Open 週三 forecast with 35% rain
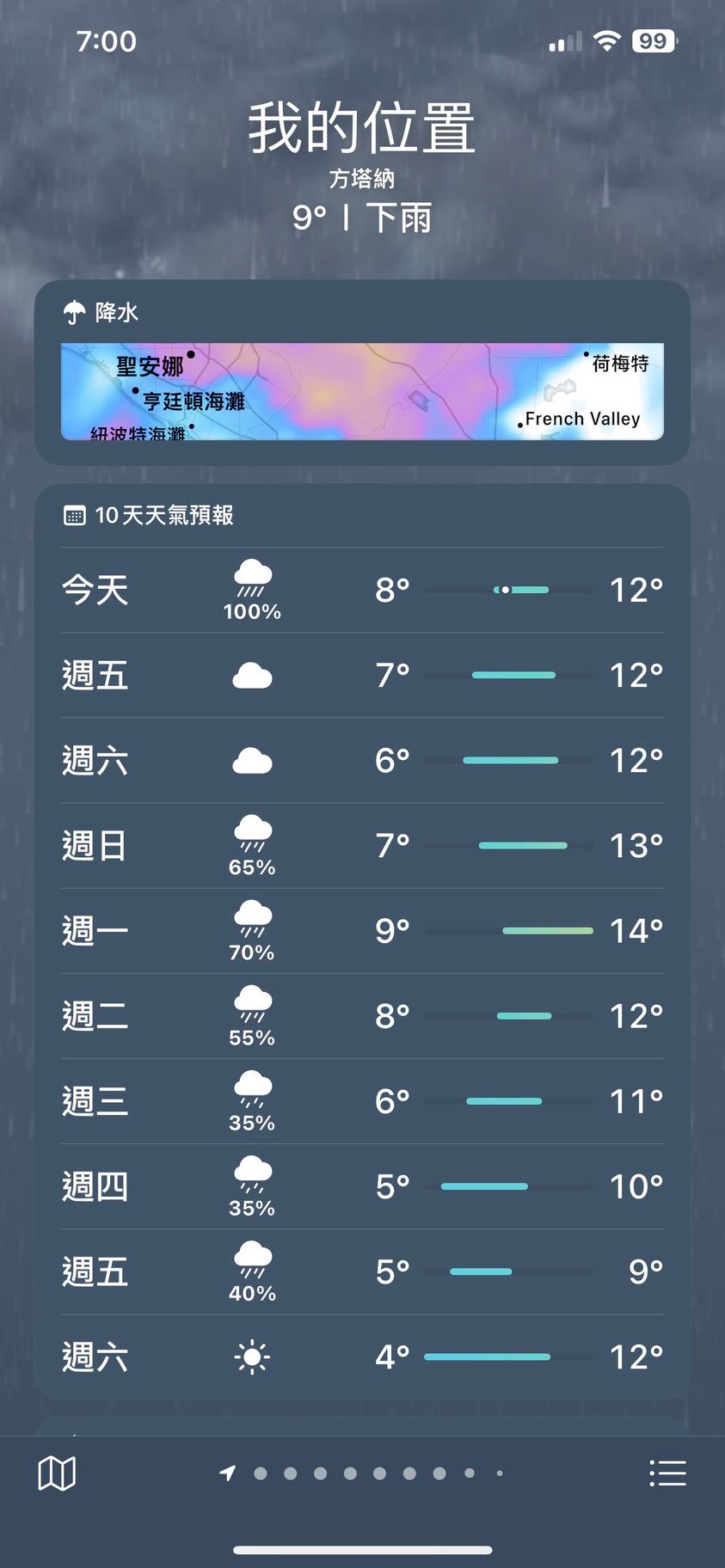Image resolution: width=725 pixels, height=1568 pixels. (x=362, y=1101)
